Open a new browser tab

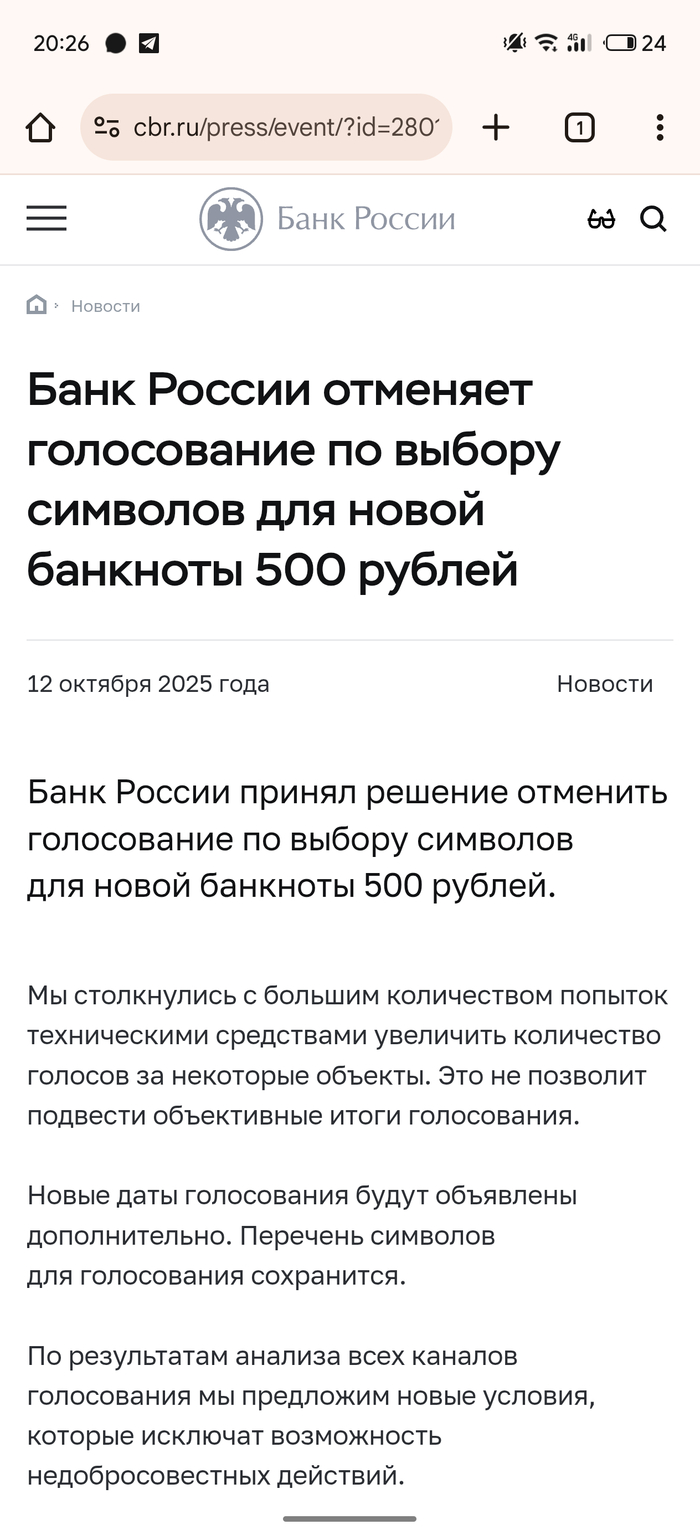(495, 128)
